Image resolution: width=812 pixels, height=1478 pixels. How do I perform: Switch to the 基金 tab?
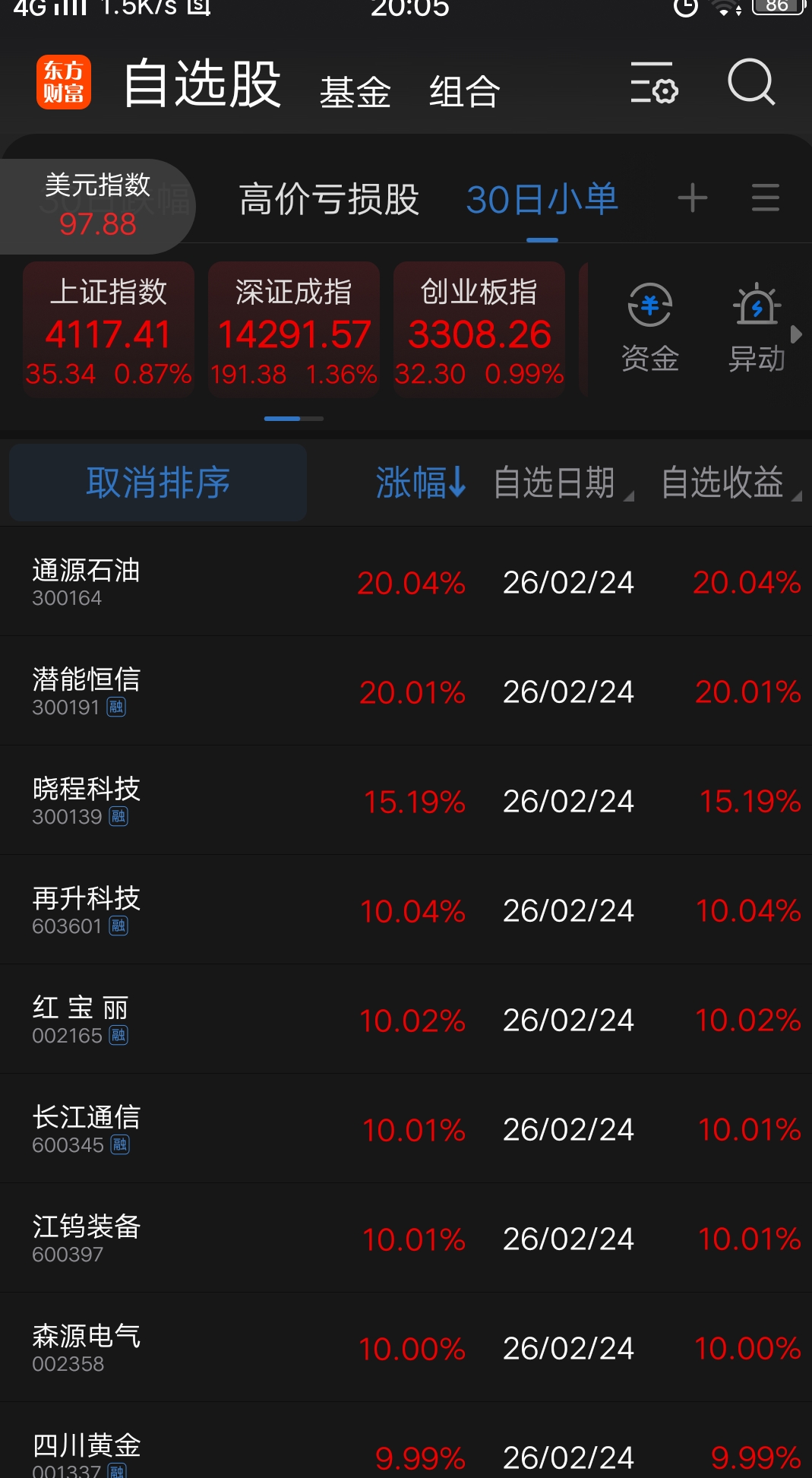355,93
